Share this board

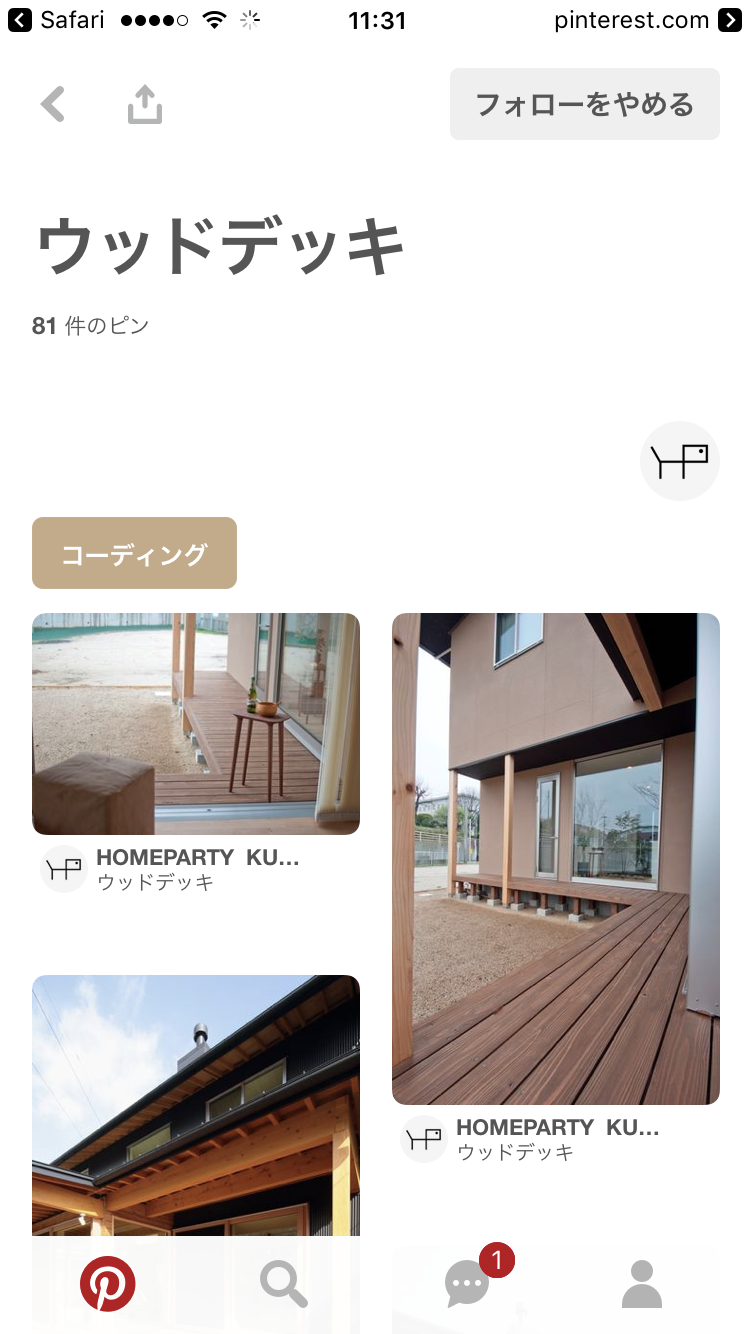tap(145, 104)
